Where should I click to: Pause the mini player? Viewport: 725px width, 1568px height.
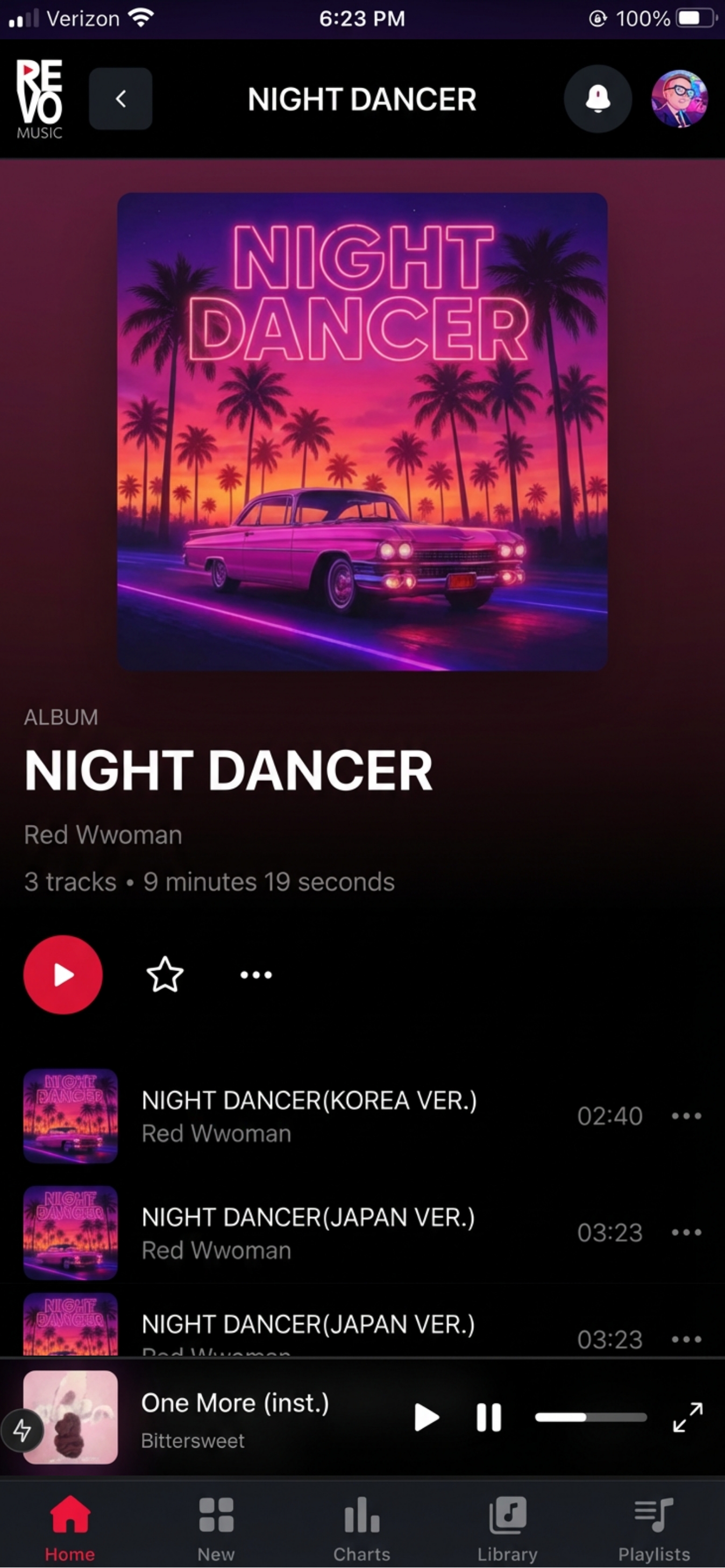click(x=488, y=1417)
